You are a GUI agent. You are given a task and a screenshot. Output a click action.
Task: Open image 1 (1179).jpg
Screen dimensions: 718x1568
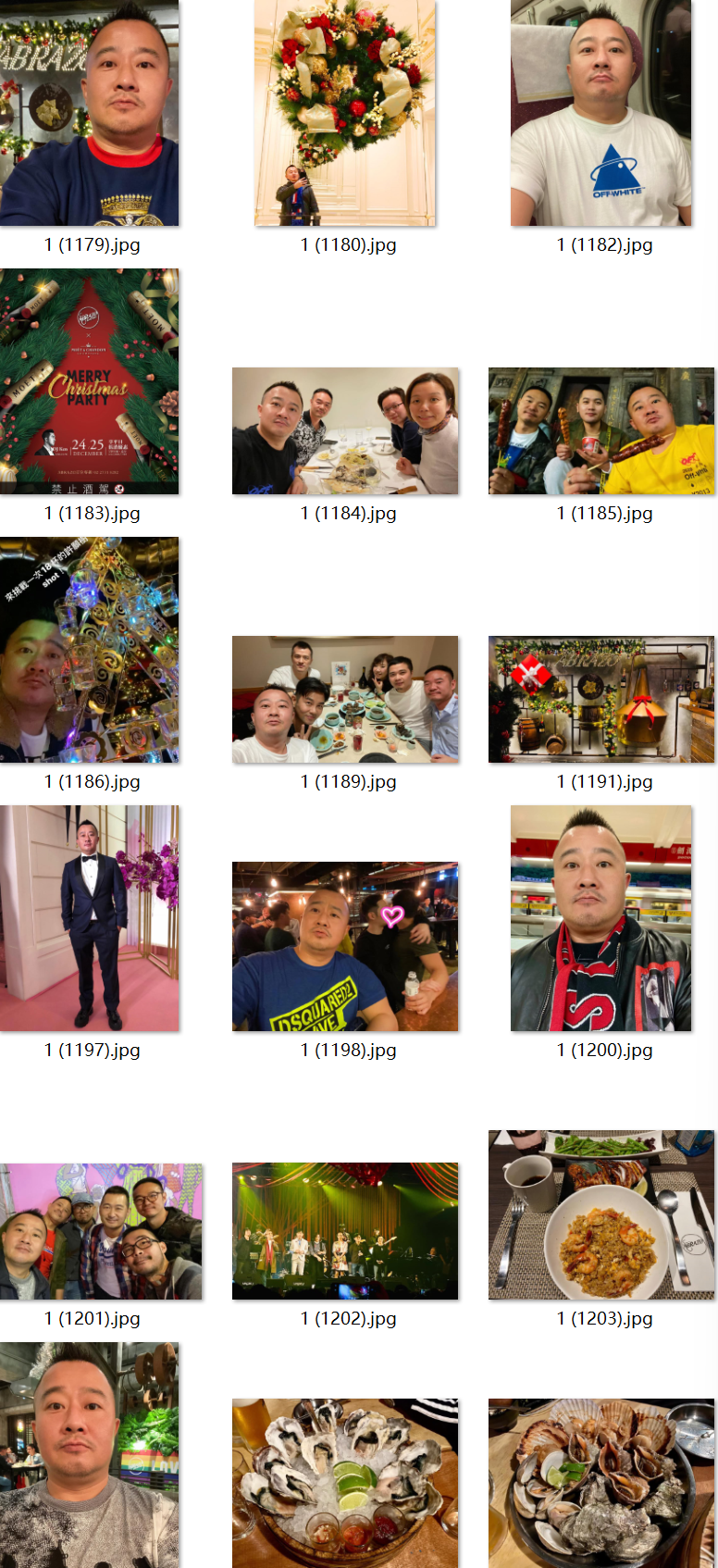[x=90, y=113]
